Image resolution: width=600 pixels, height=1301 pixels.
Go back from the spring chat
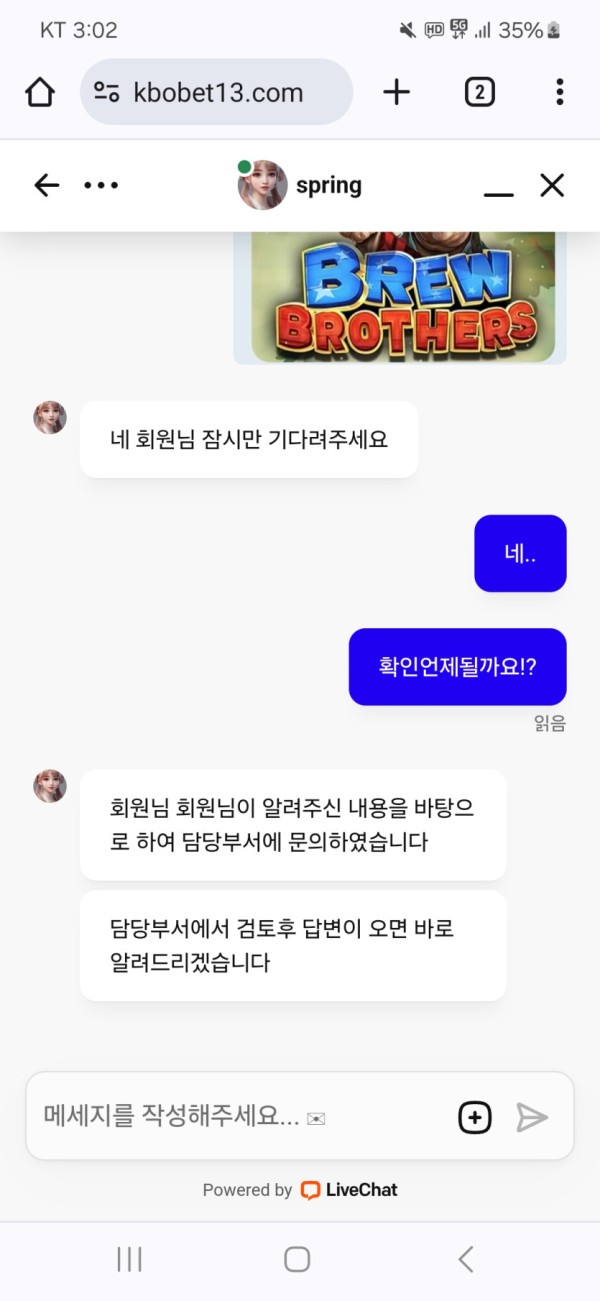(47, 185)
